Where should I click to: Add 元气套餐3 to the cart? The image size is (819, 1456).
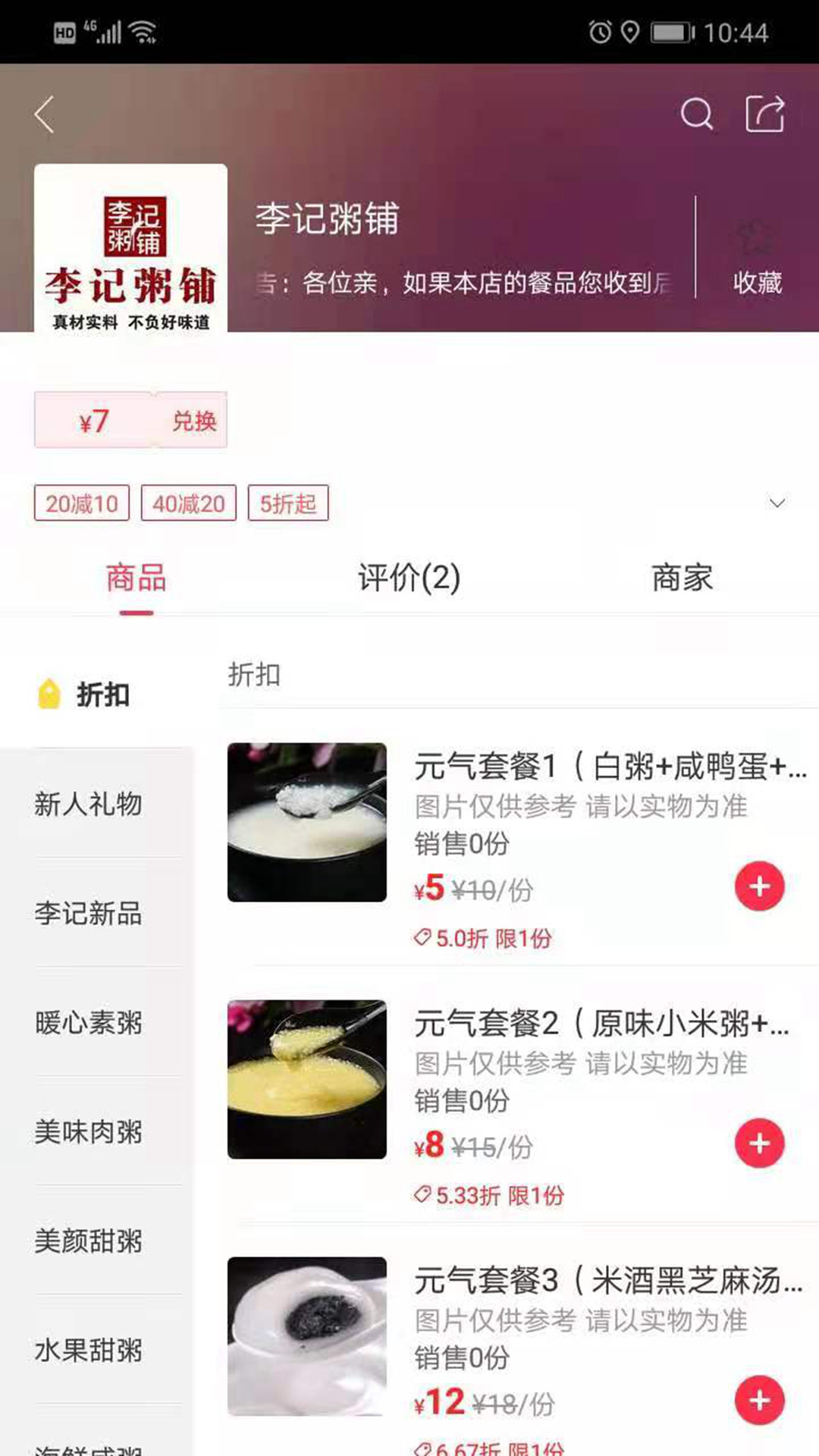(x=759, y=1401)
